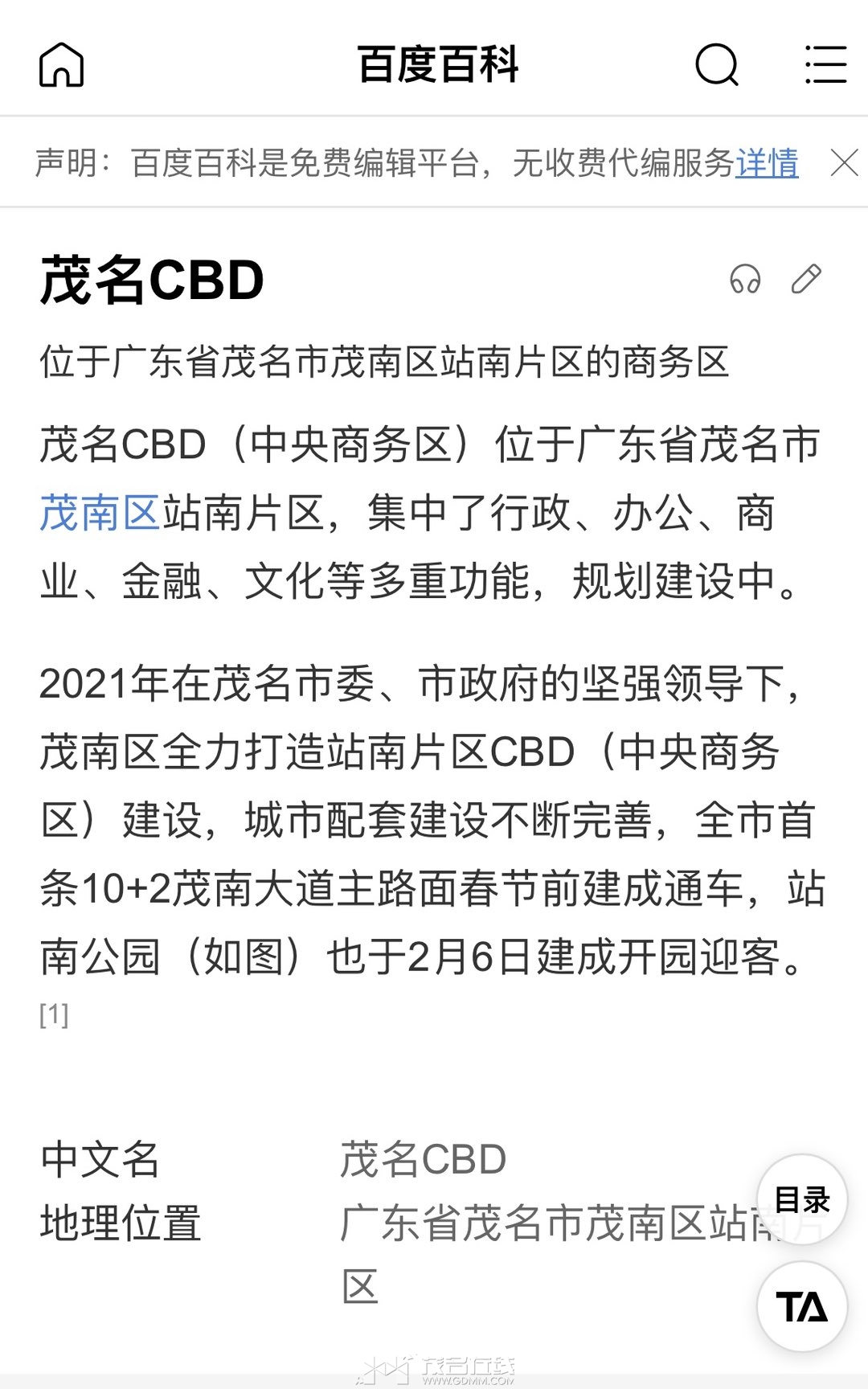Open reference [1]
Screen dimensions: 868x1389
pyautogui.click(x=54, y=1015)
